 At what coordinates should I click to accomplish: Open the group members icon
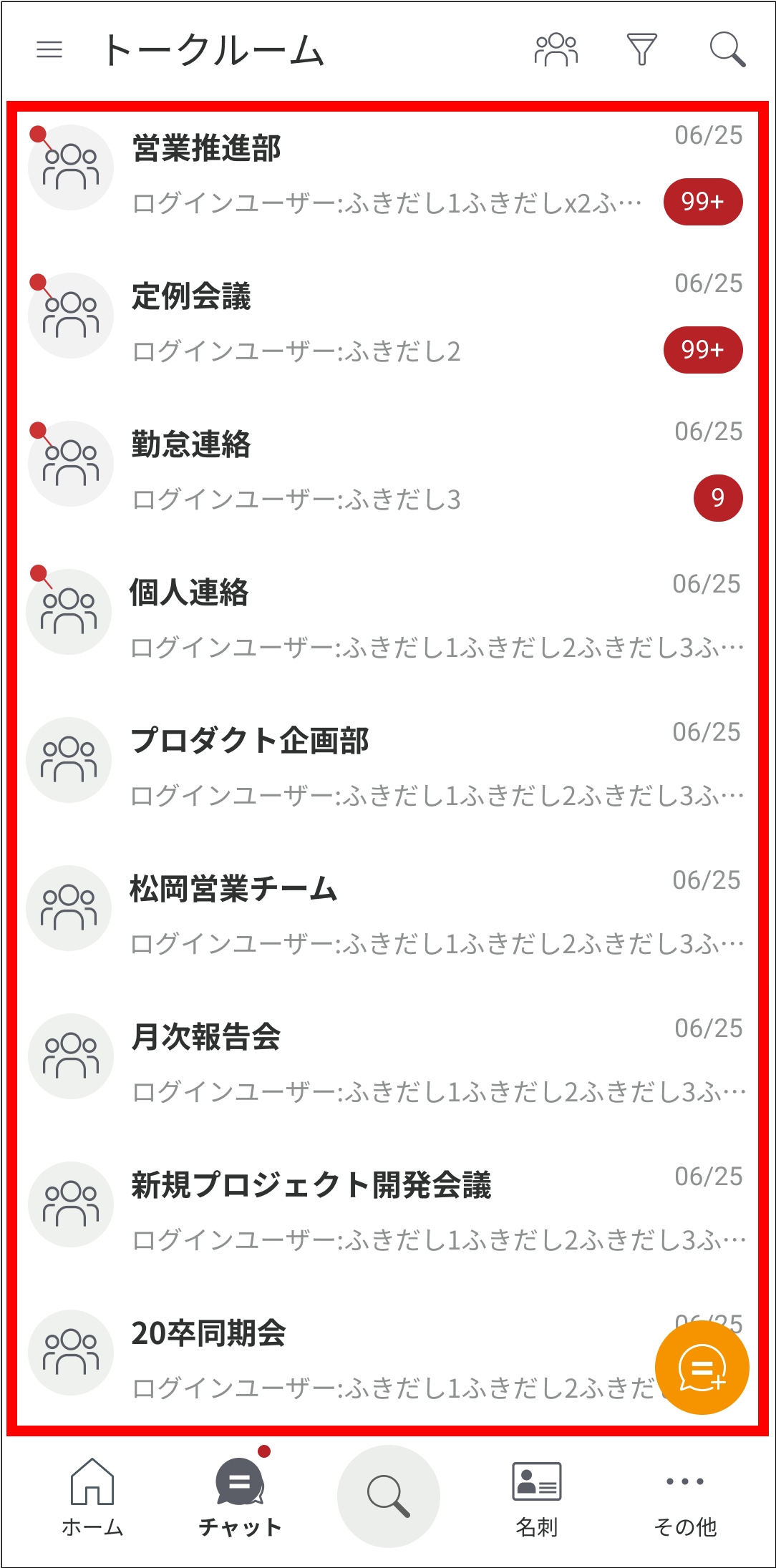coord(556,50)
